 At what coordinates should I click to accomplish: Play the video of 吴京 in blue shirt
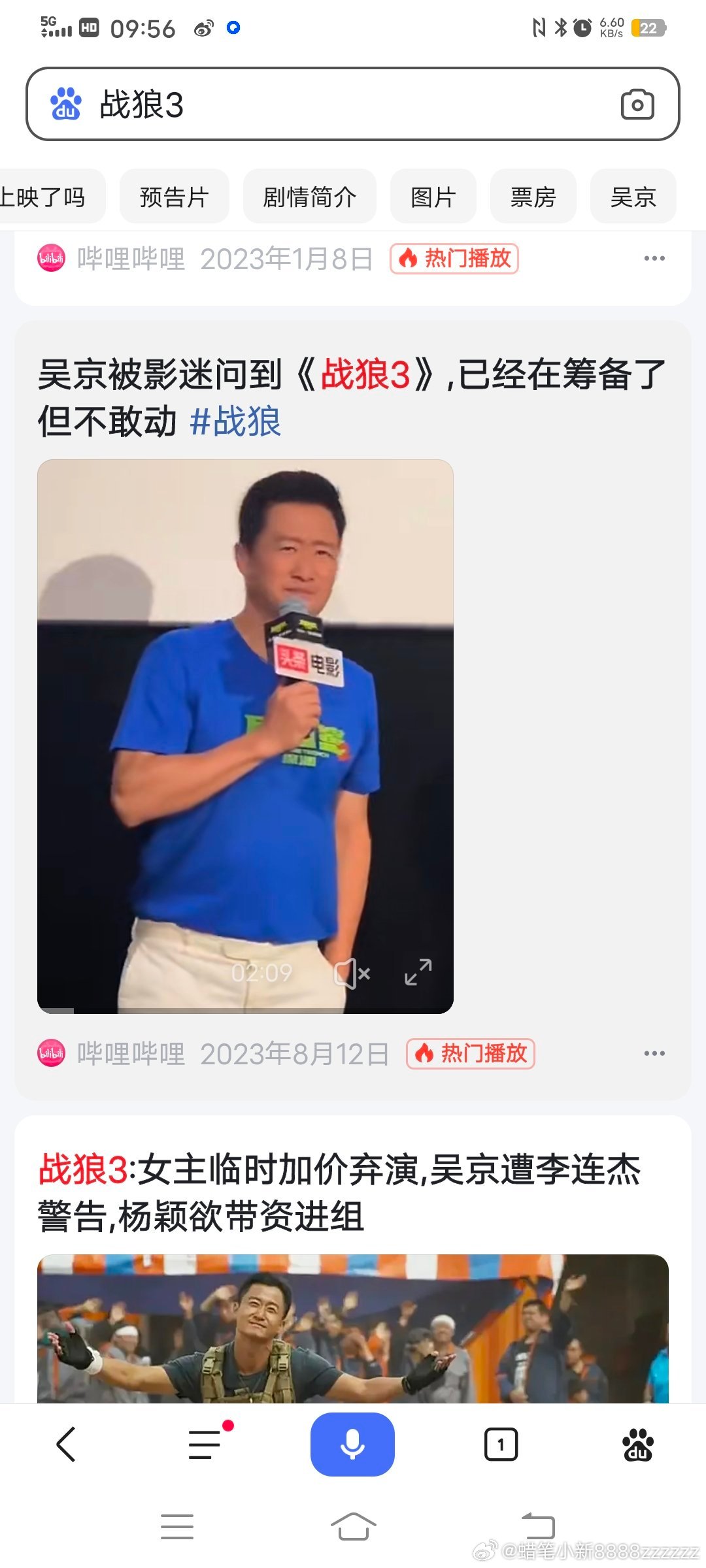(245, 736)
